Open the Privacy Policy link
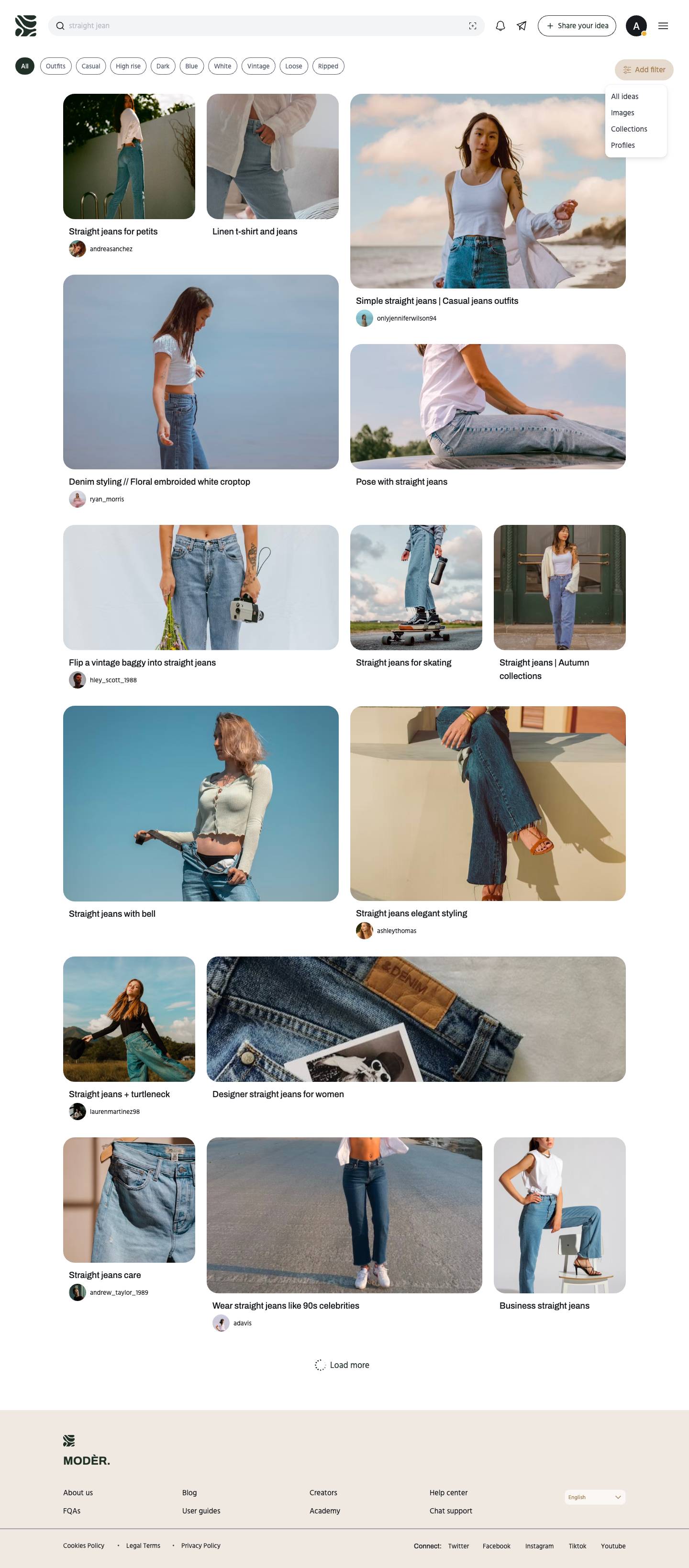Screen dimensions: 689x1568 (200, 1546)
